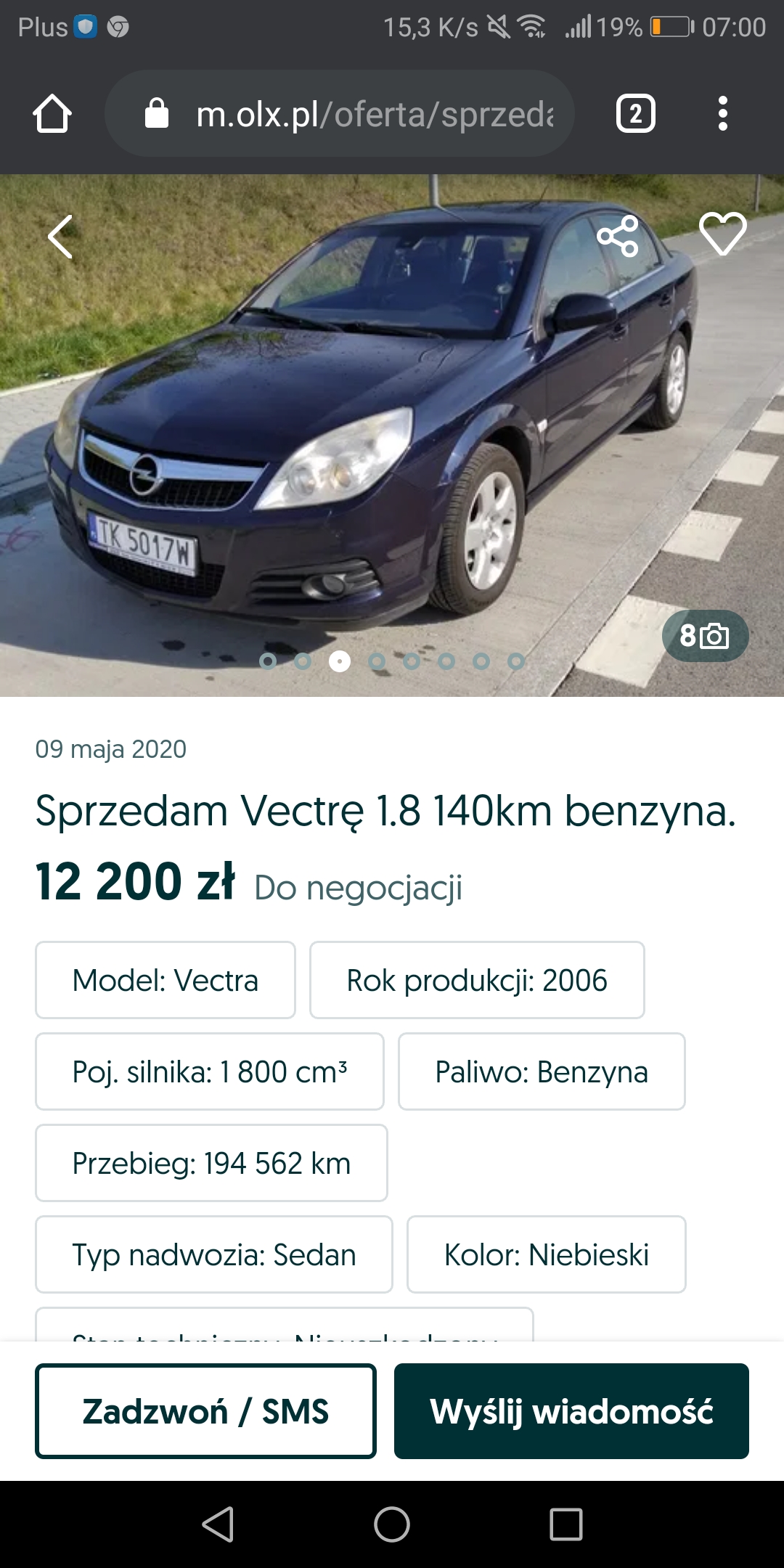Screen dimensions: 784x1568
Task: Select the Typ nadwozia: Sedan chip
Action: click(x=214, y=1255)
